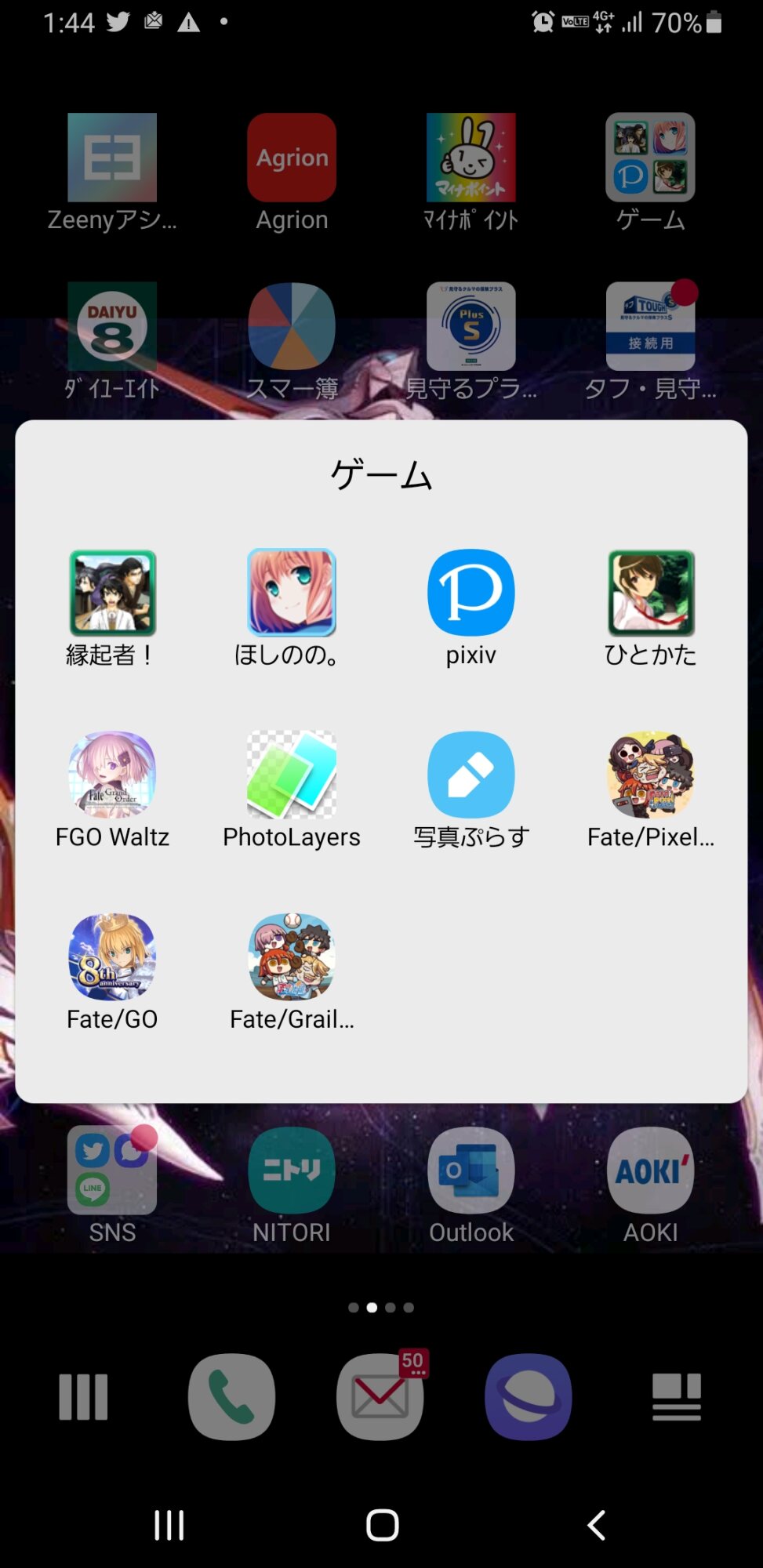Open the mail app with 50 badge
The width and height of the screenshot is (763, 1568).
tap(380, 1396)
